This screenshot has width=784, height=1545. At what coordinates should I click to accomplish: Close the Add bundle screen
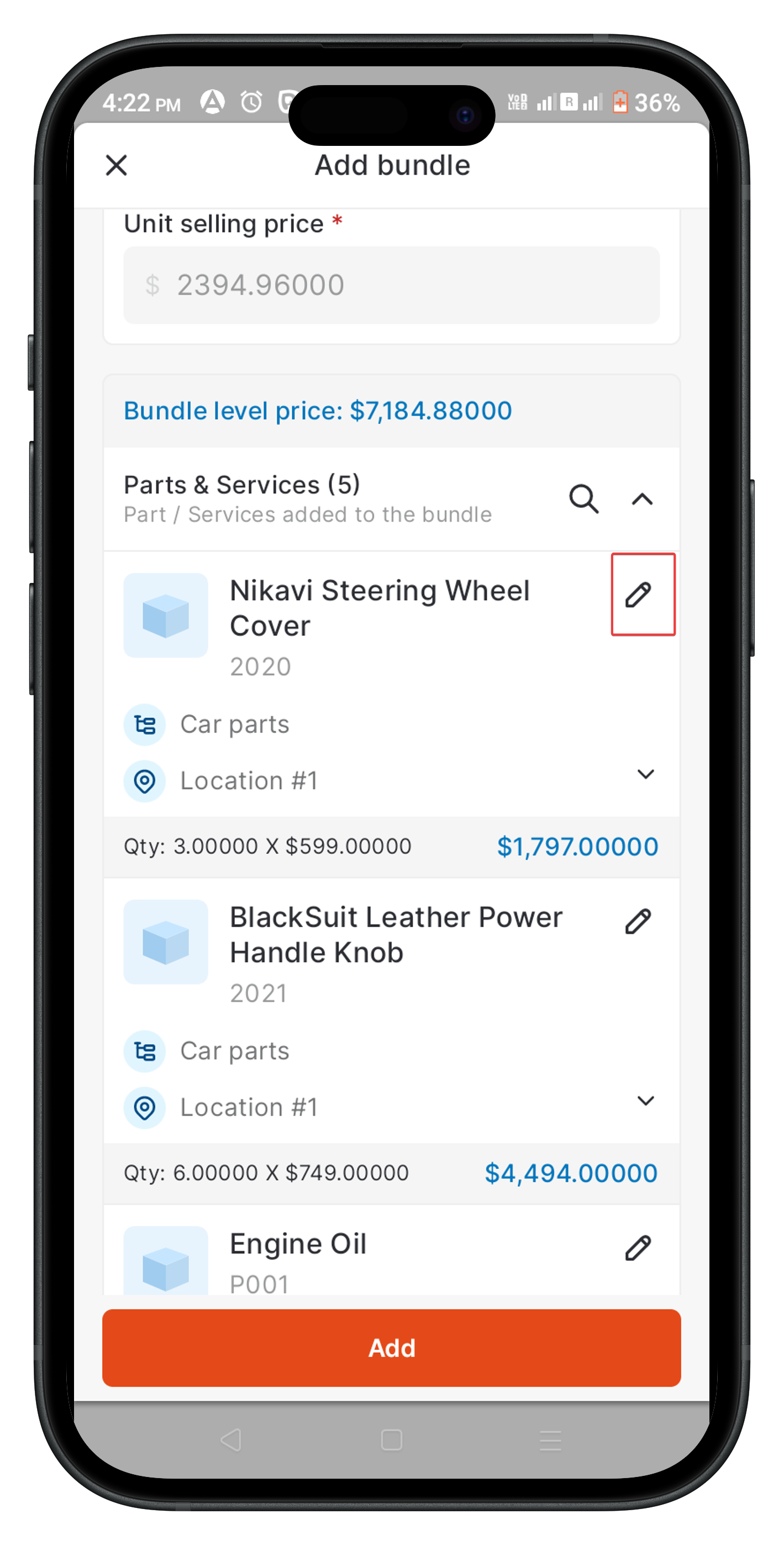[117, 165]
